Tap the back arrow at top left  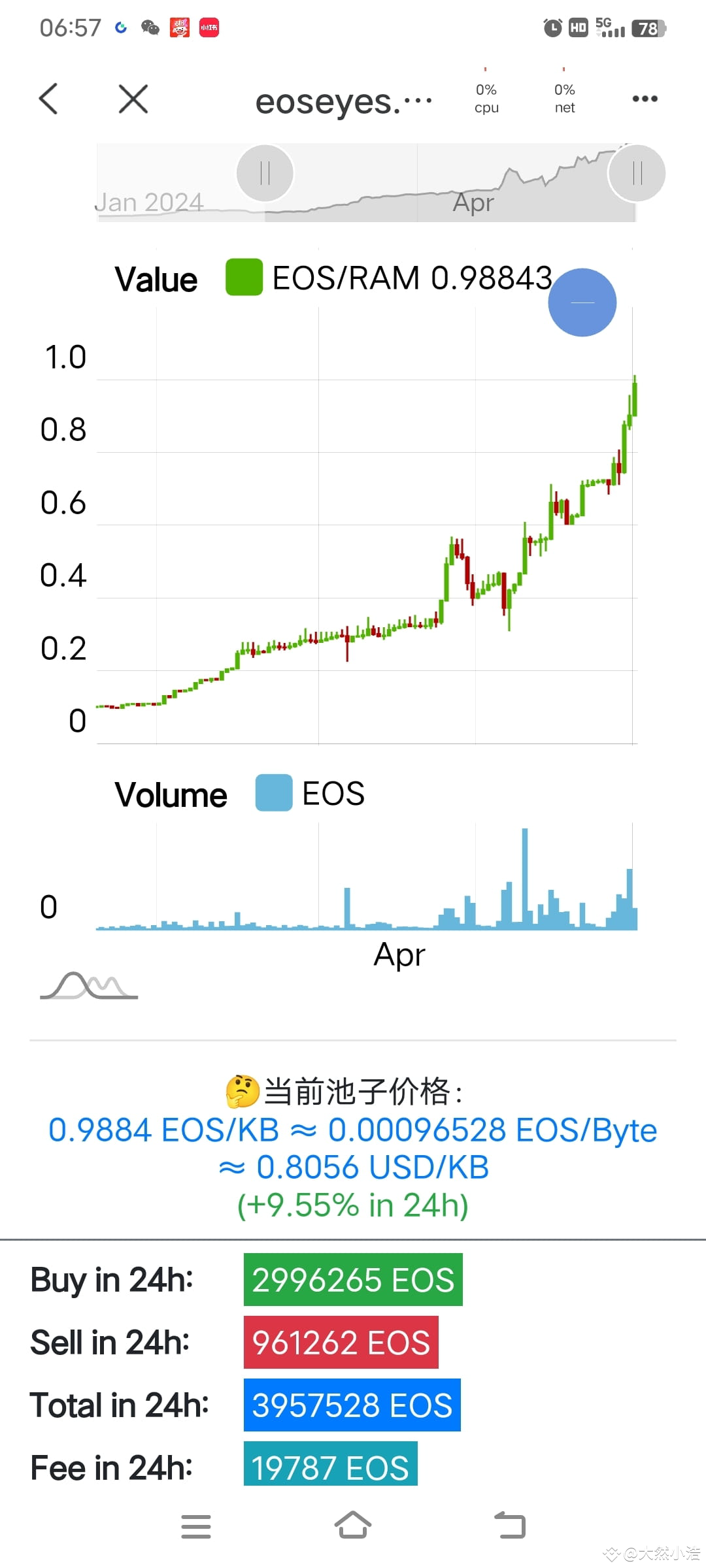point(49,99)
